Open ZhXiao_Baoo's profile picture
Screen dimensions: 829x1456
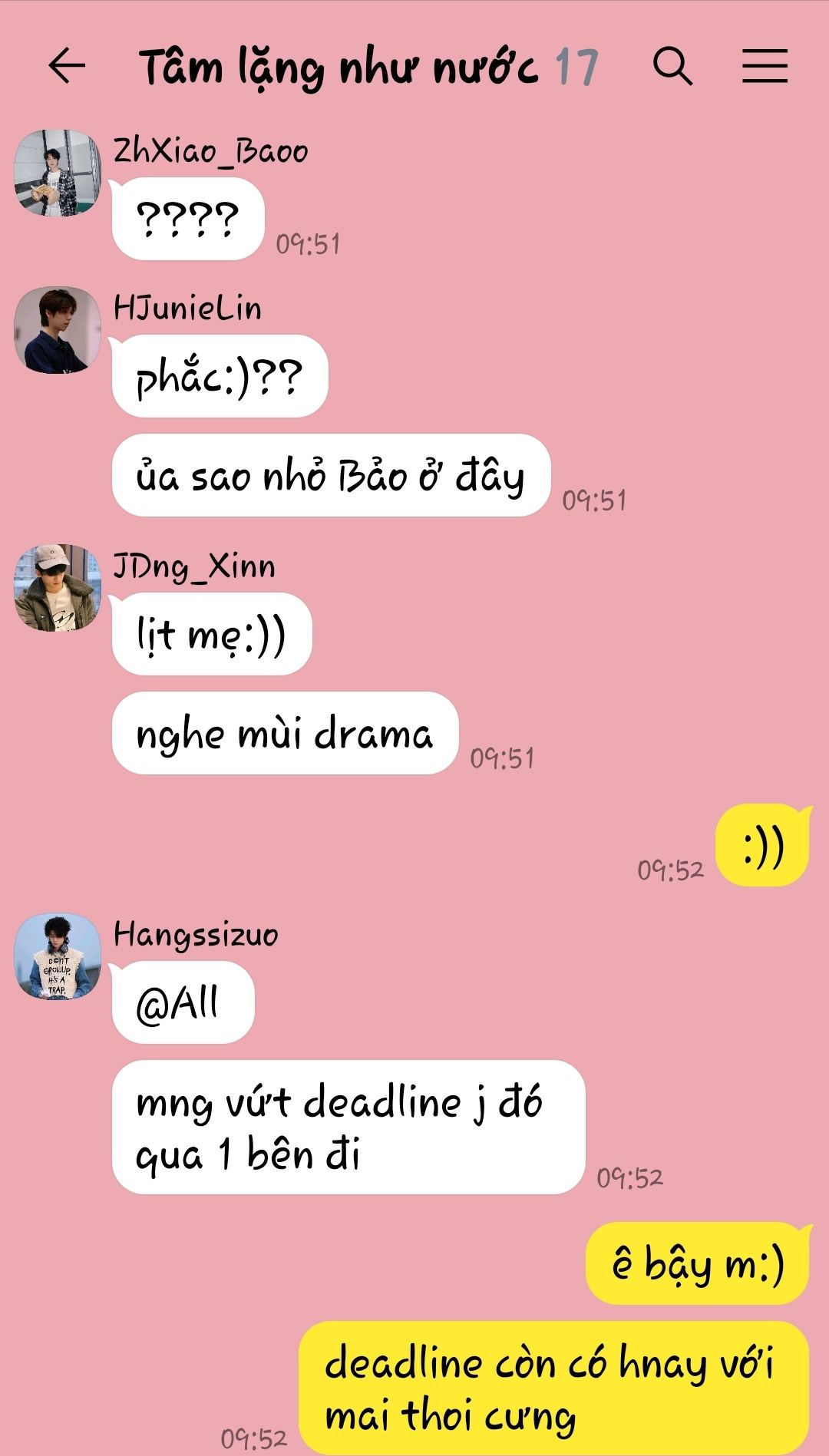(x=58, y=173)
